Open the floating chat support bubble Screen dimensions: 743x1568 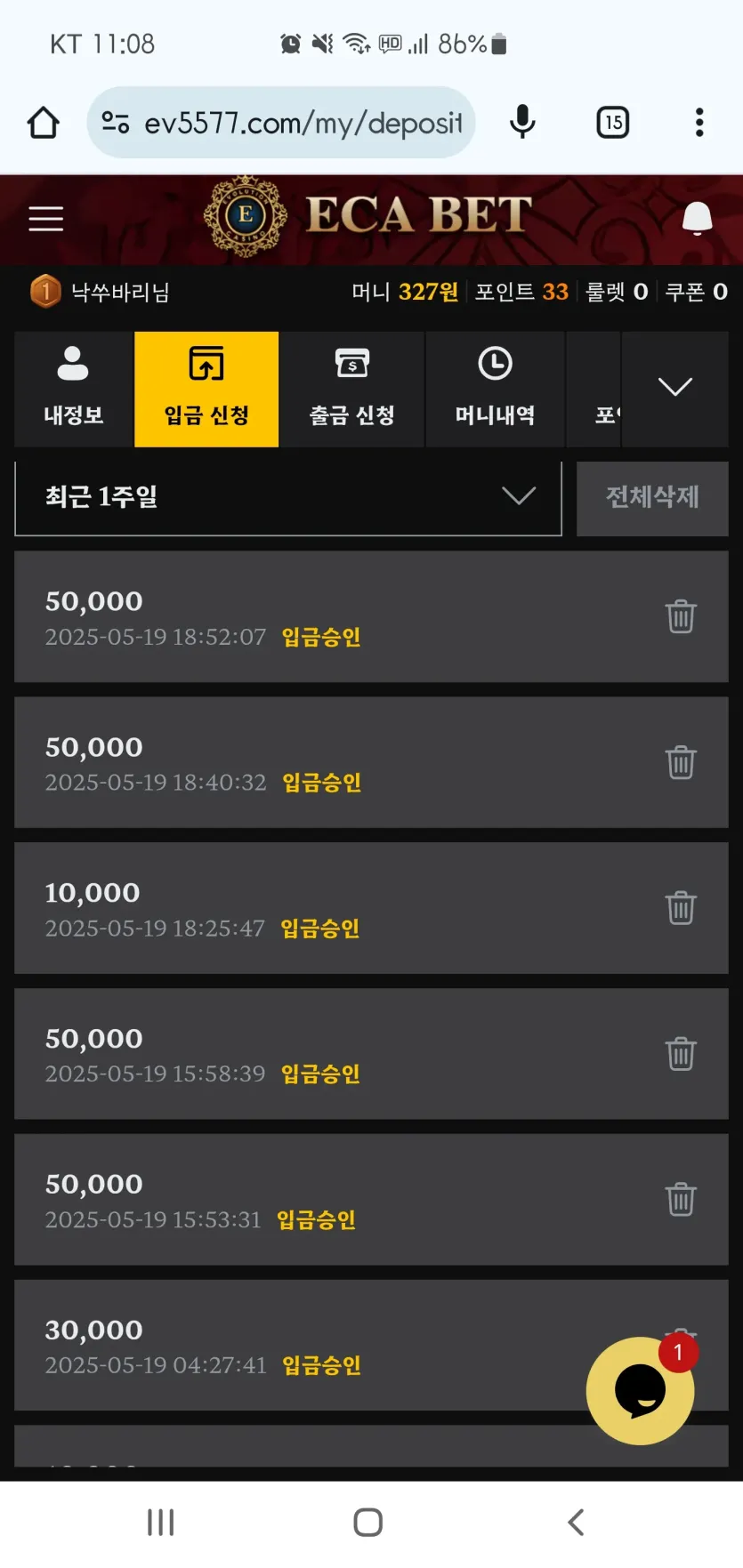pyautogui.click(x=640, y=1390)
